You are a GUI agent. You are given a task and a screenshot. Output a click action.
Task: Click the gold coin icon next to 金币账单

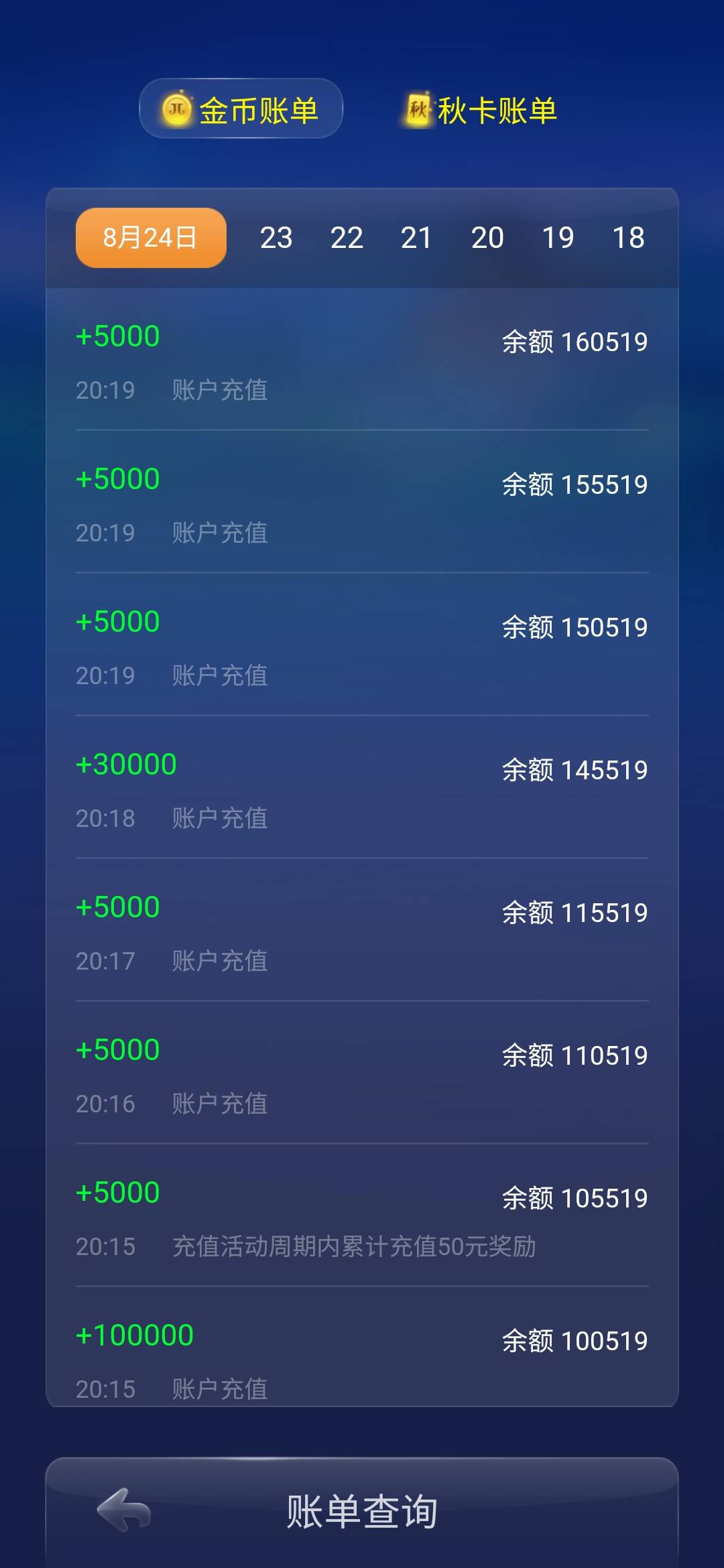(x=176, y=107)
